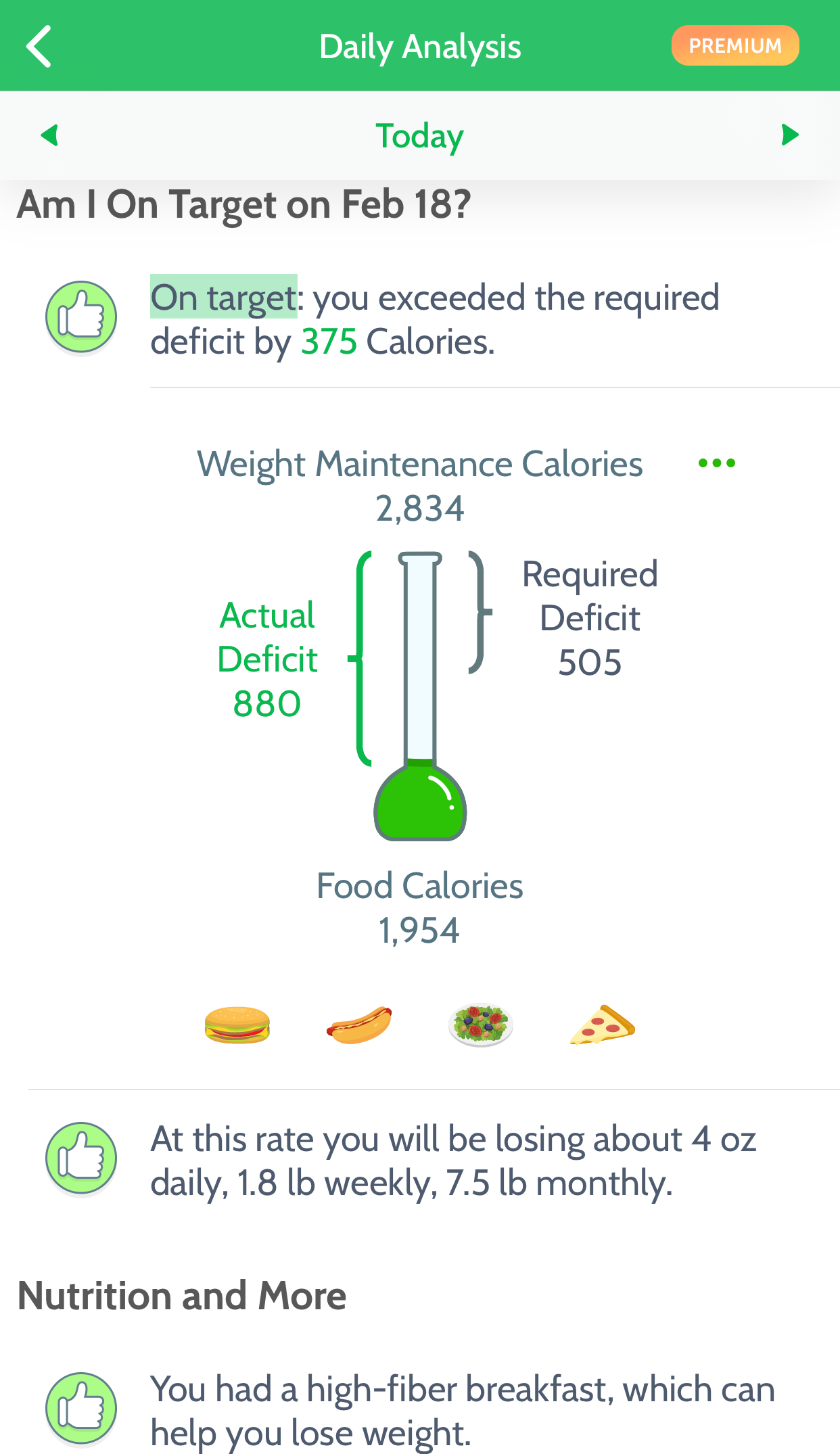
Task: Tap the thumbs-up icon next to weight loss rate
Action: pyautogui.click(x=80, y=1158)
